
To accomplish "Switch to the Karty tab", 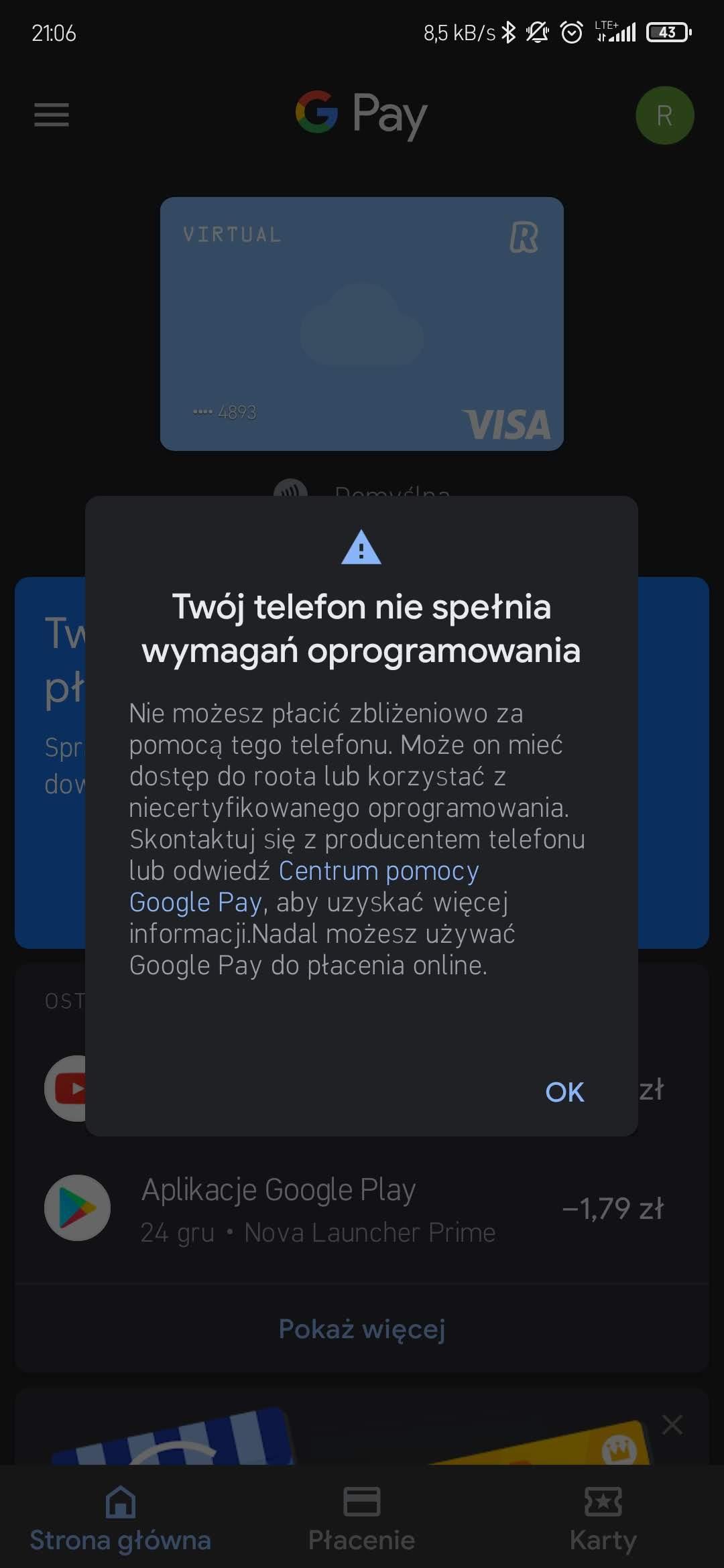I will pyautogui.click(x=603, y=1518).
